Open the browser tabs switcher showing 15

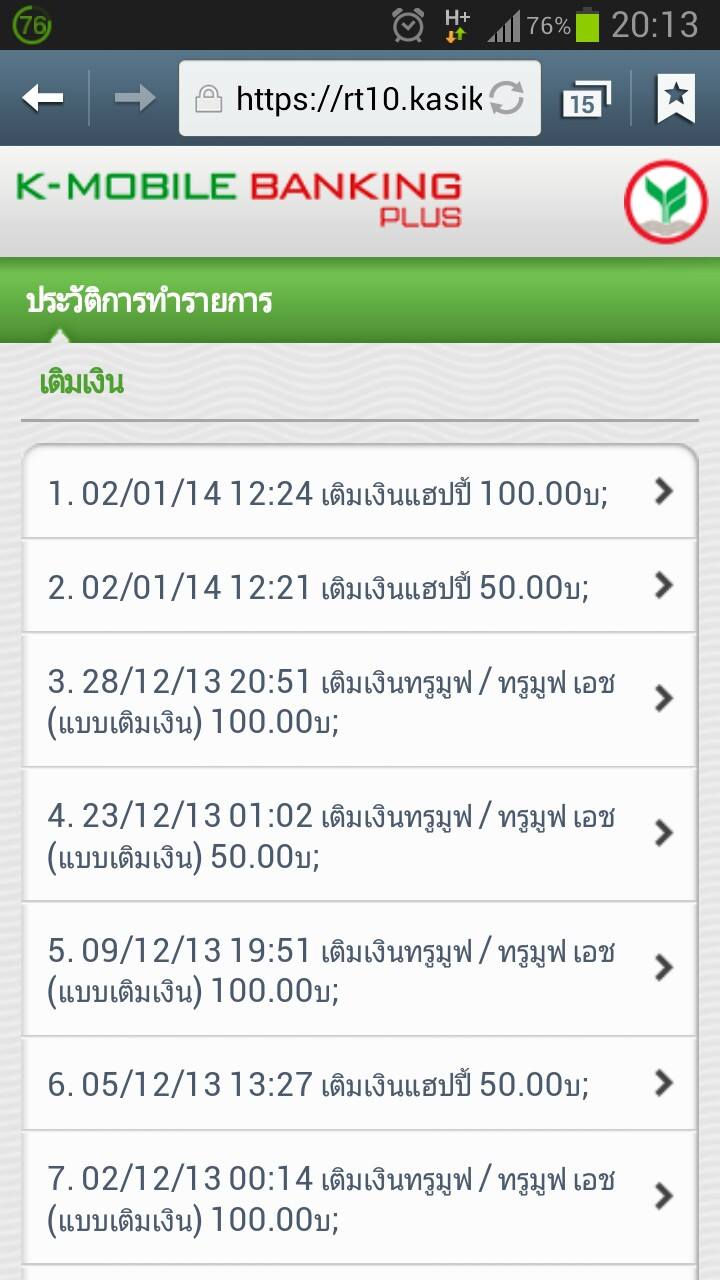[x=585, y=98]
